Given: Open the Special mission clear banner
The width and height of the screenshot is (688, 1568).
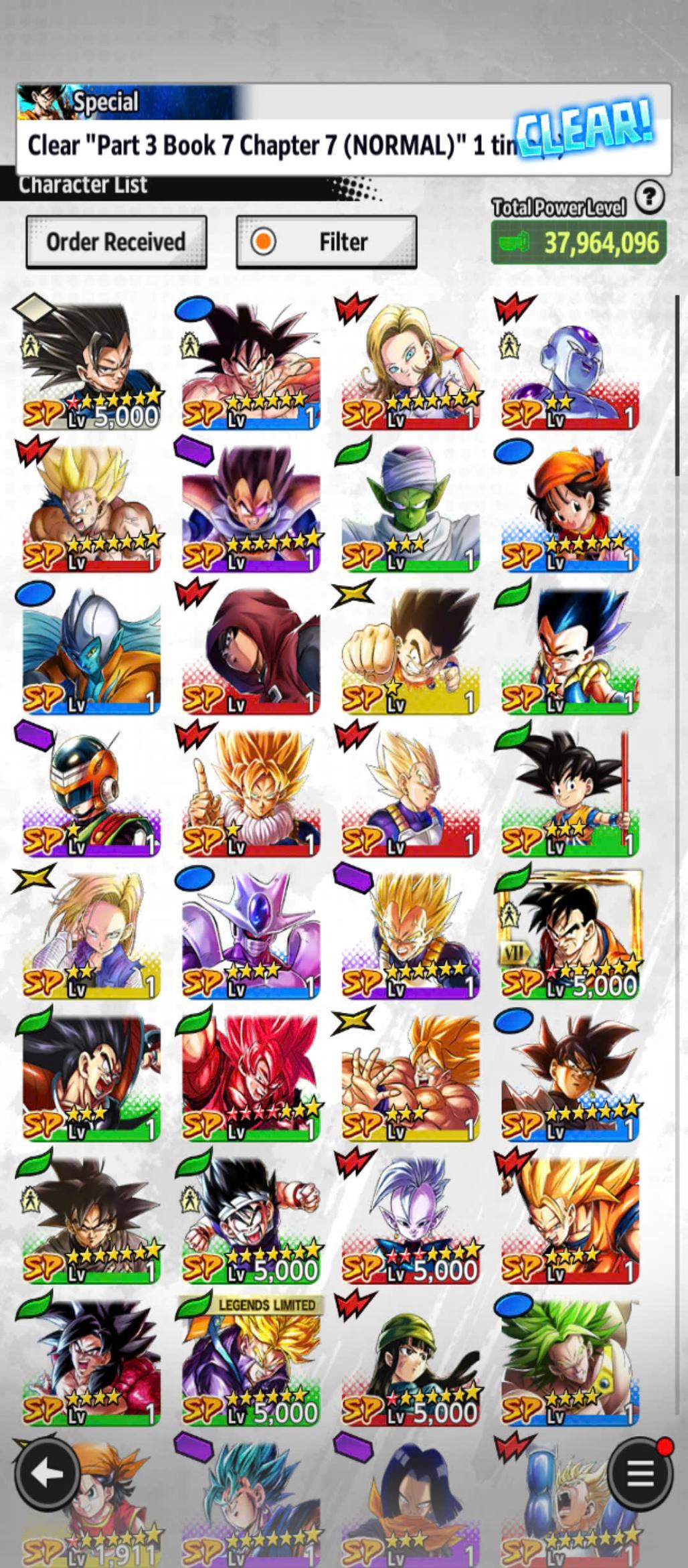Looking at the screenshot, I should (343, 130).
